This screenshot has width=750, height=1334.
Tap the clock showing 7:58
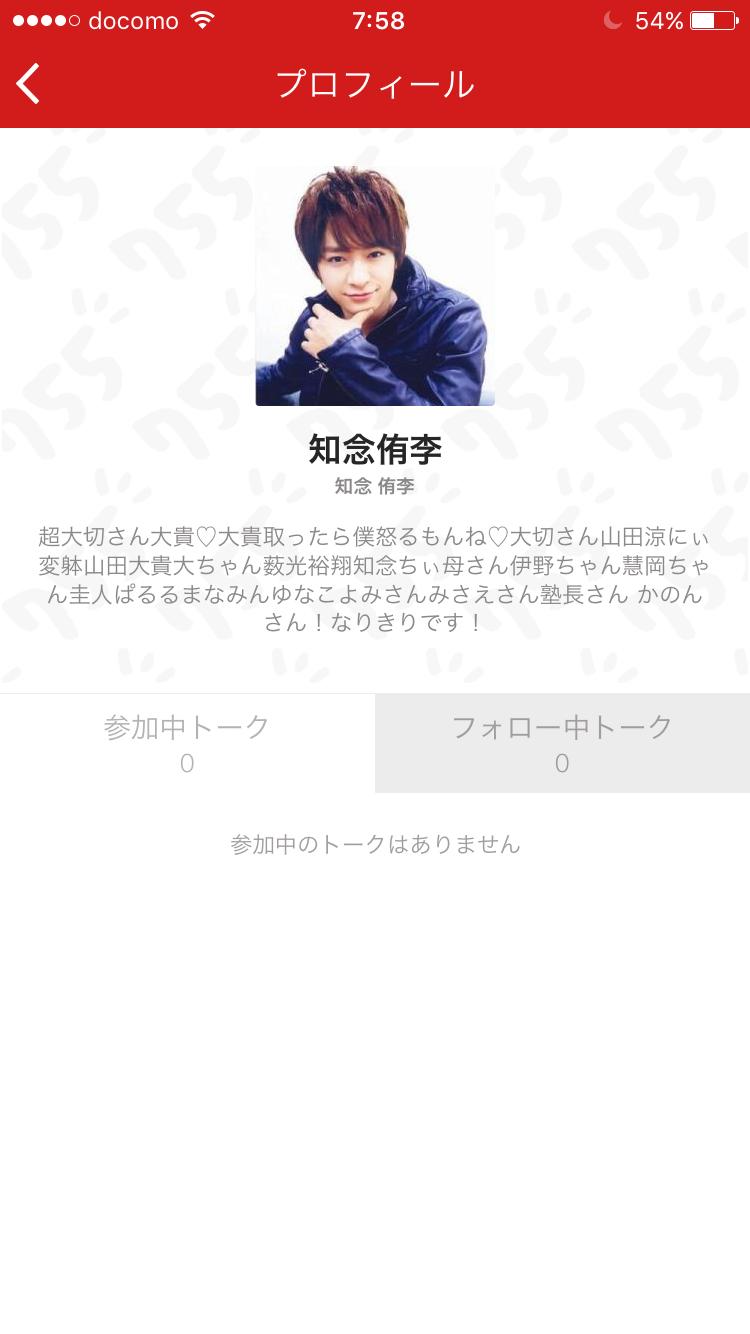click(x=375, y=20)
